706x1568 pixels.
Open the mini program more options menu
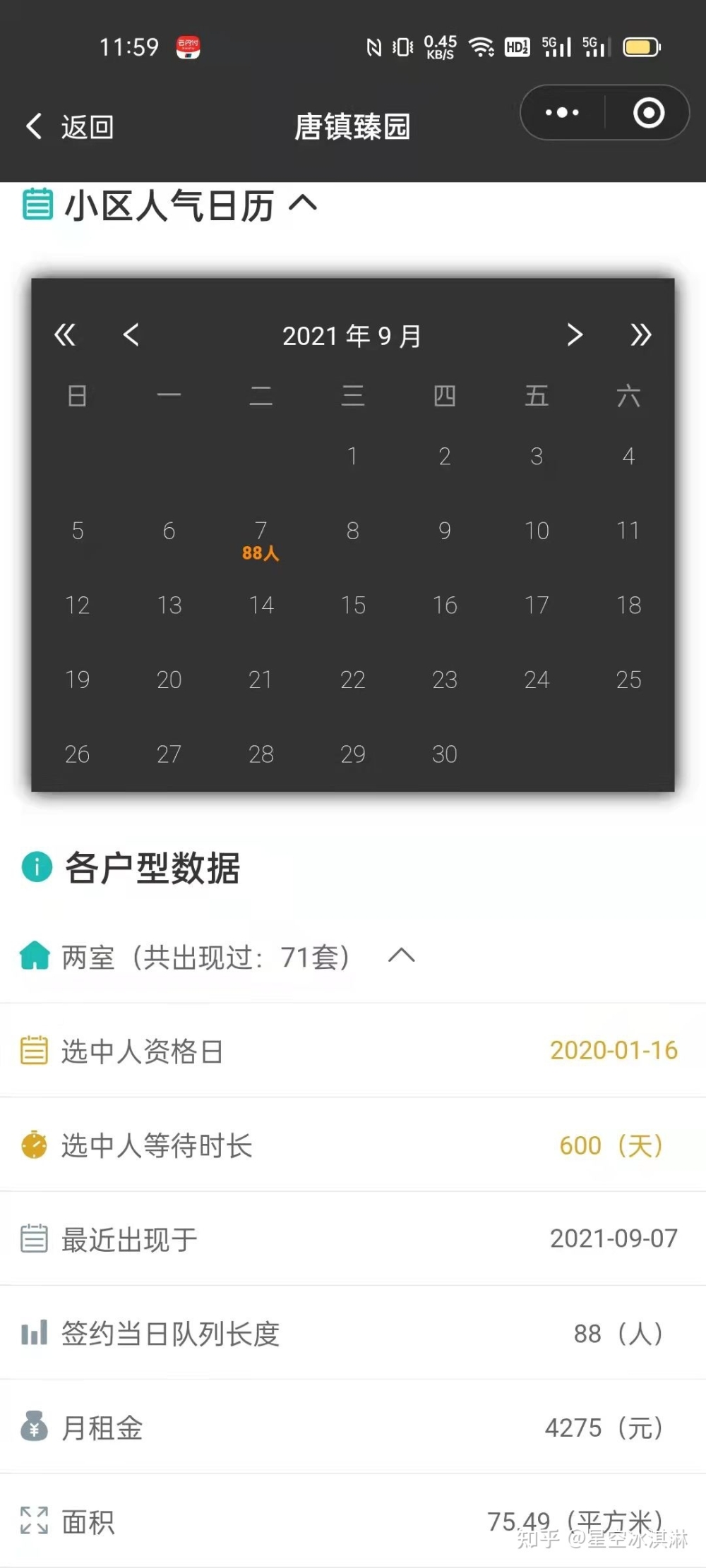pos(562,113)
